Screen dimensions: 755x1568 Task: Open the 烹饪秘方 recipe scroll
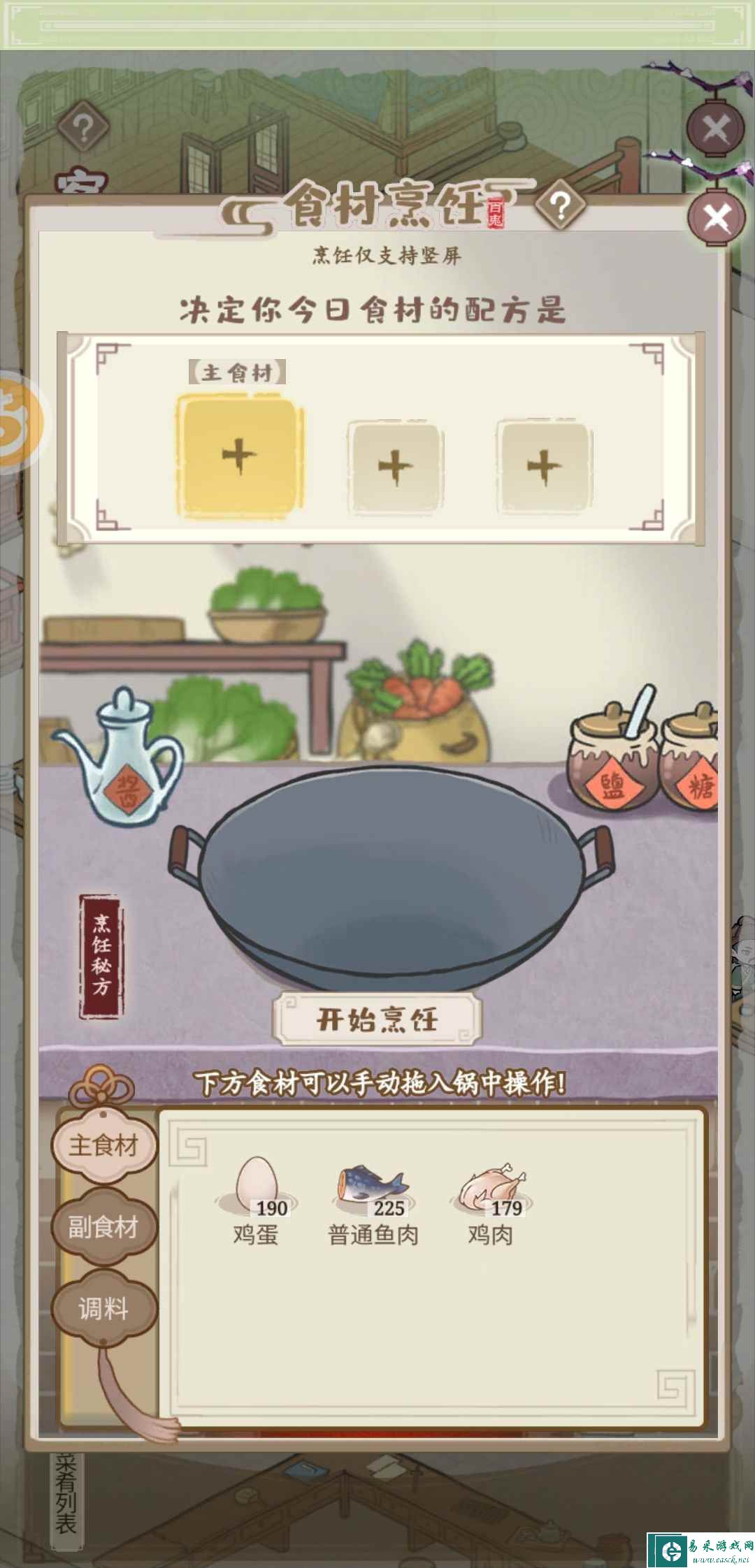point(101,956)
